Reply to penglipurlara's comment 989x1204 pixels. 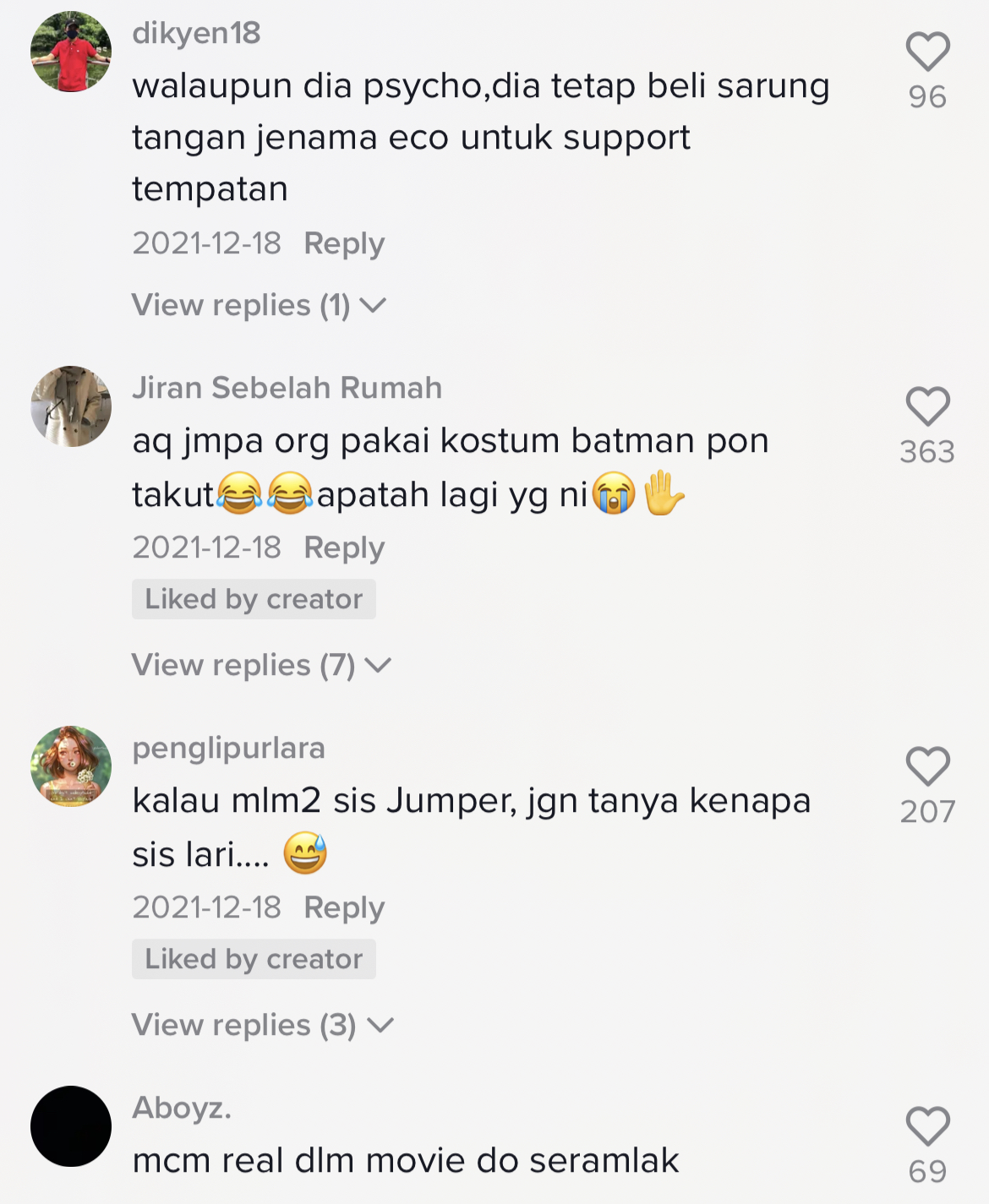(343, 907)
